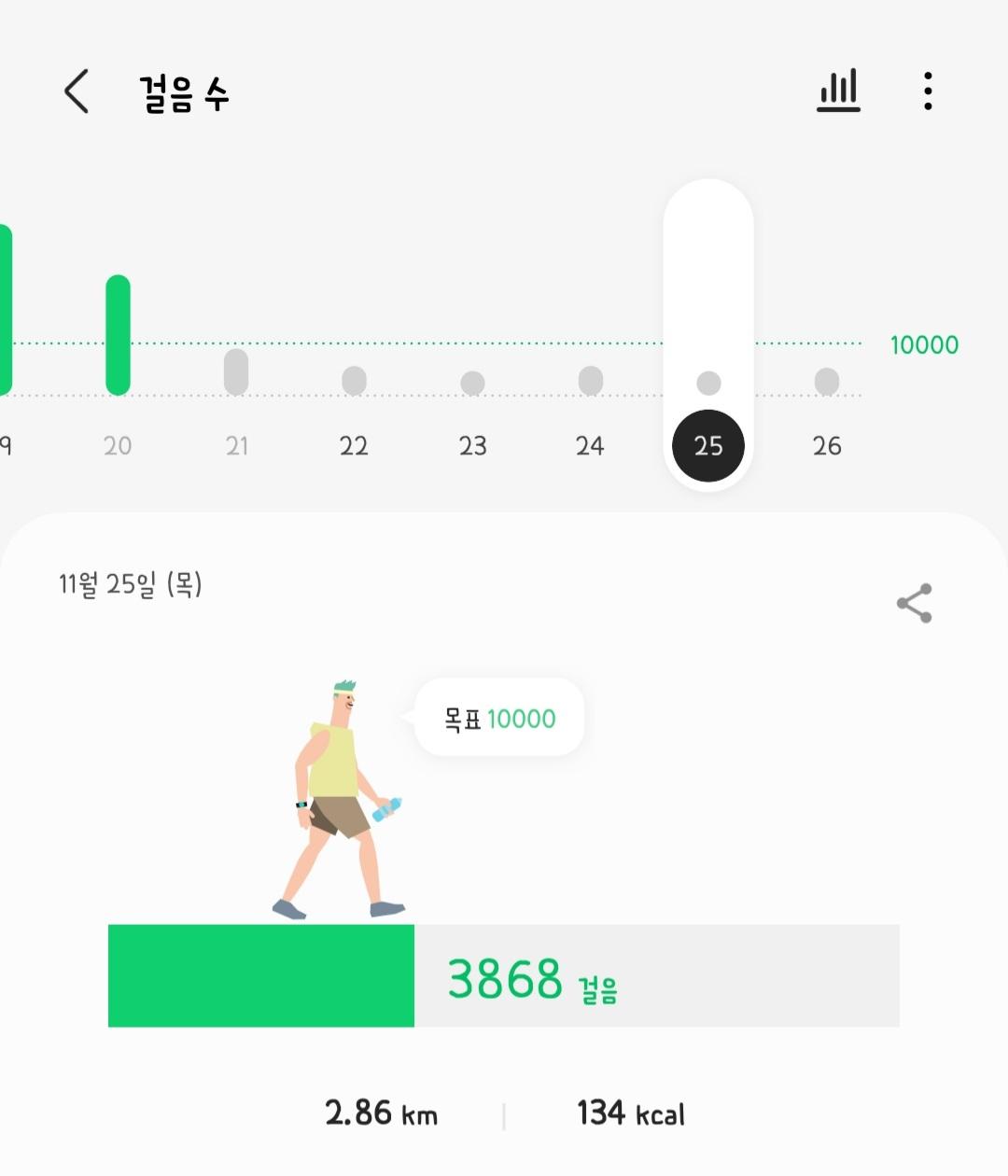Share the November 25 step record
This screenshot has width=1008, height=1176.
pos(914,603)
